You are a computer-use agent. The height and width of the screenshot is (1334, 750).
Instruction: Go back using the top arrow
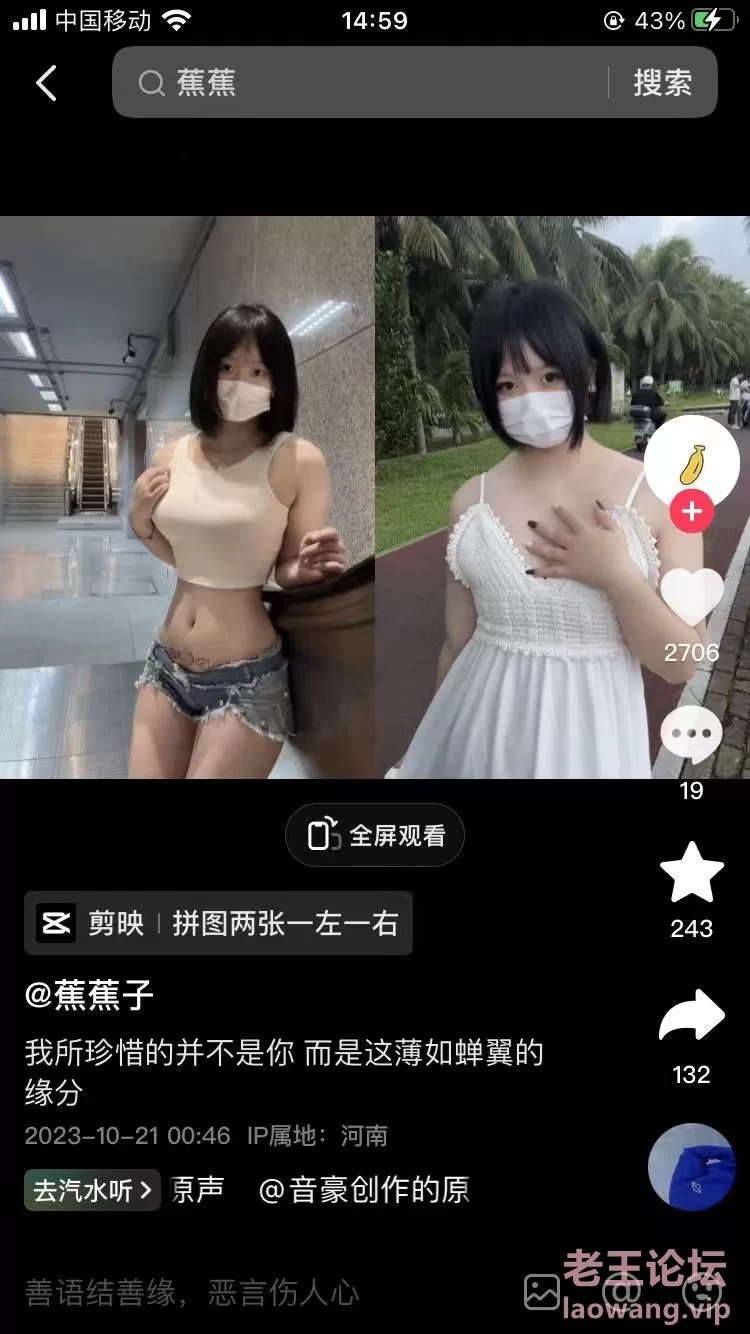(x=46, y=83)
